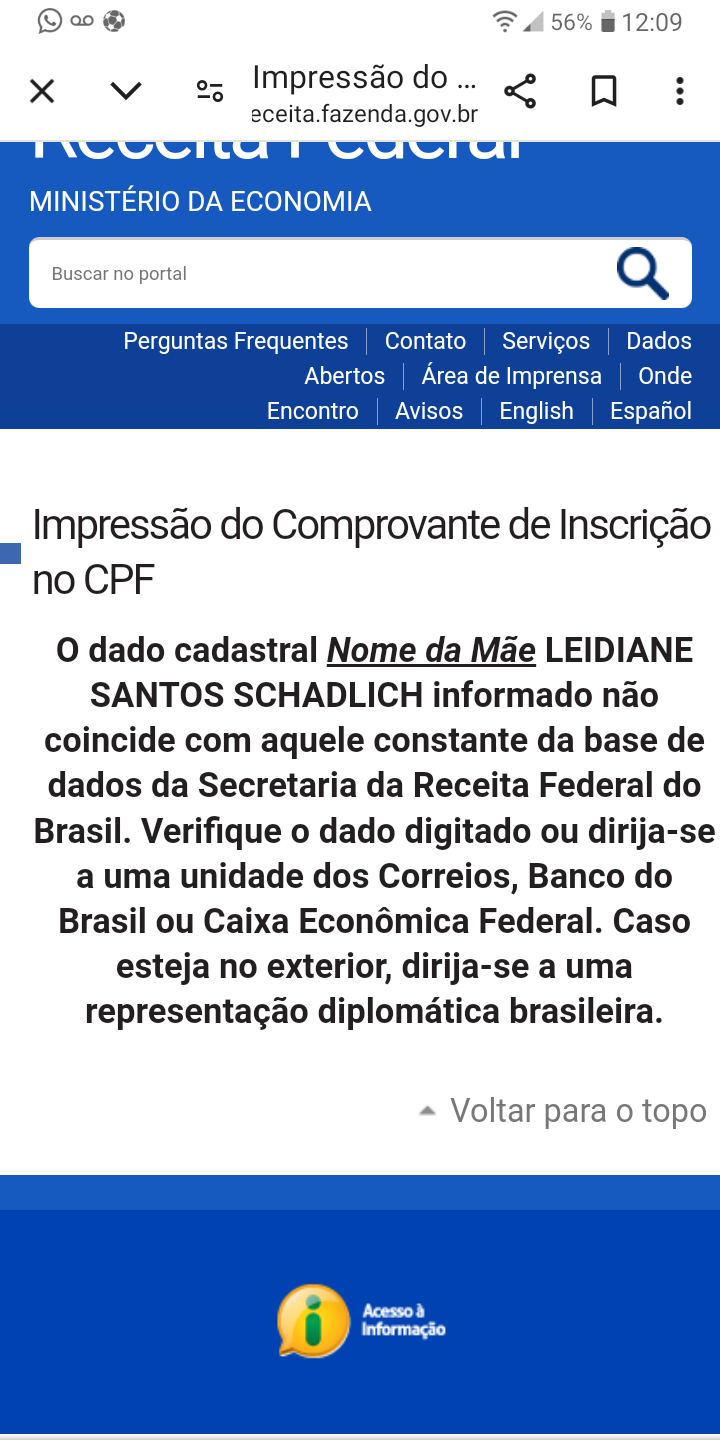Open site settings icon beside the URL
Viewport: 720px width, 1440px height.
click(209, 92)
